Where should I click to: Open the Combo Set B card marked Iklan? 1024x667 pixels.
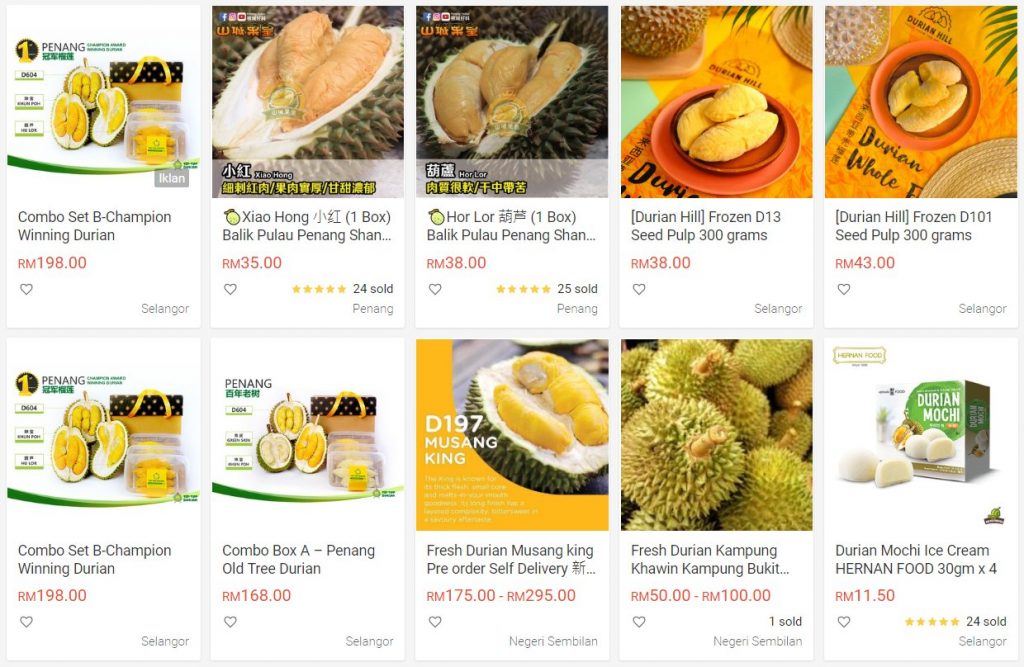point(103,102)
